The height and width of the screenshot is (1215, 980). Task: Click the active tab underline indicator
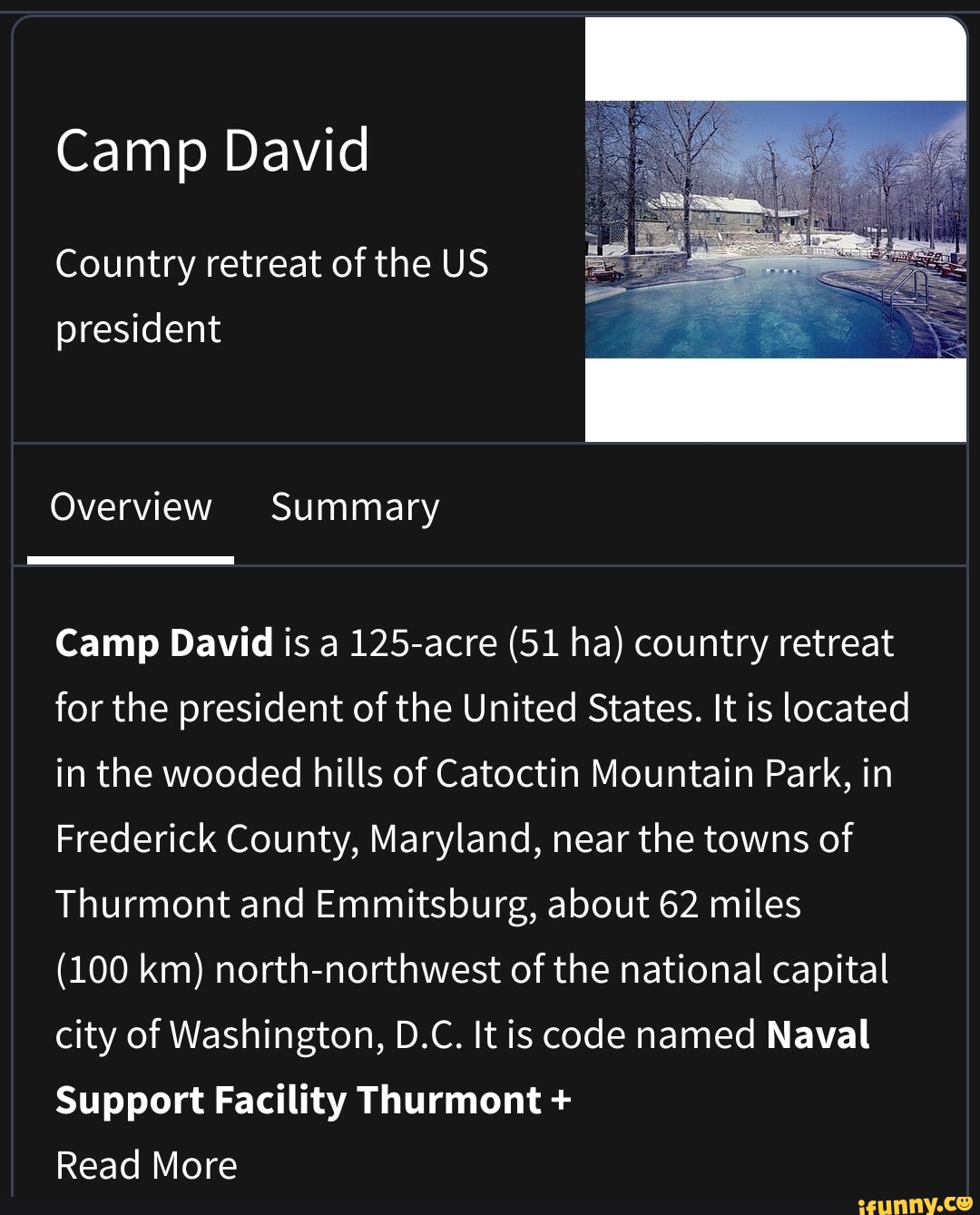(x=132, y=557)
